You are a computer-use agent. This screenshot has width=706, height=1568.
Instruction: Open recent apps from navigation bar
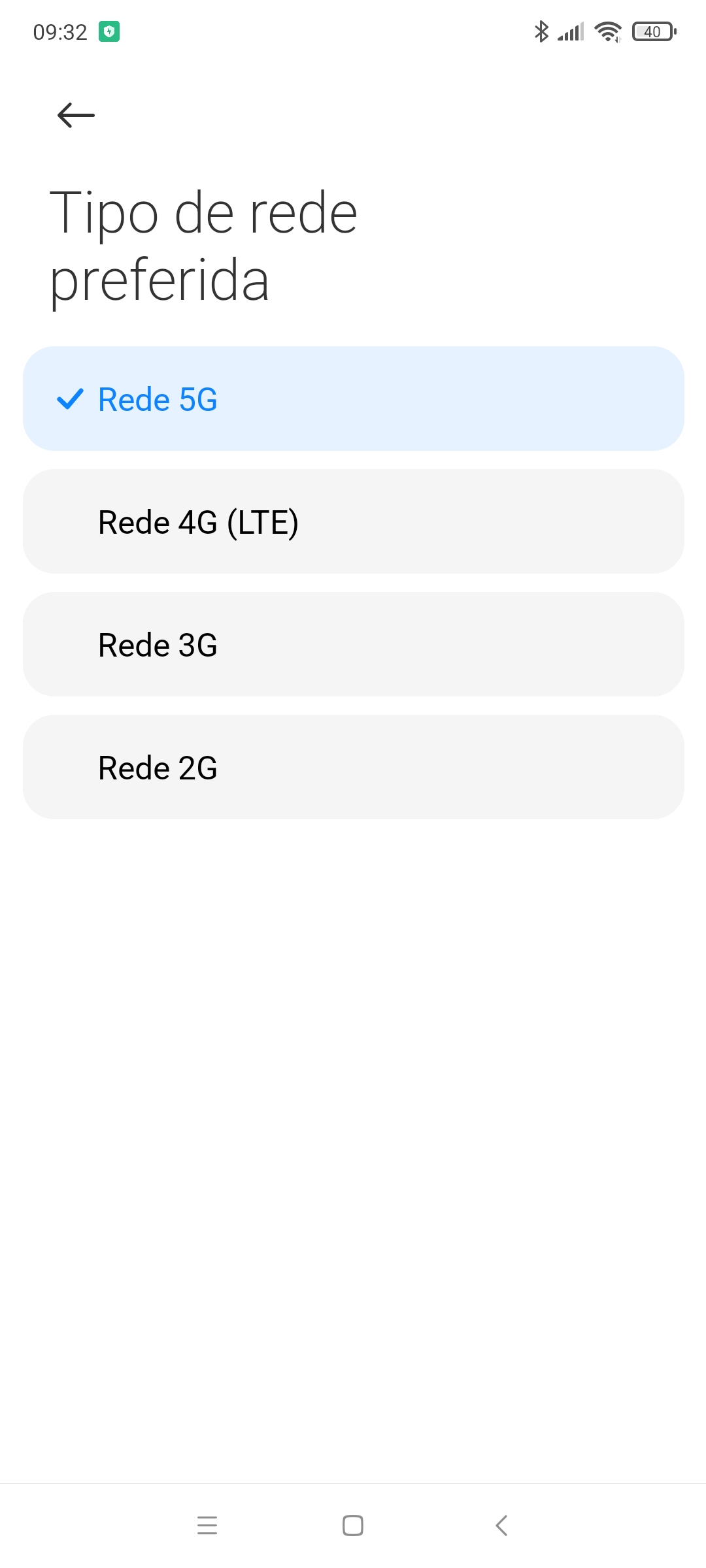point(207,1526)
